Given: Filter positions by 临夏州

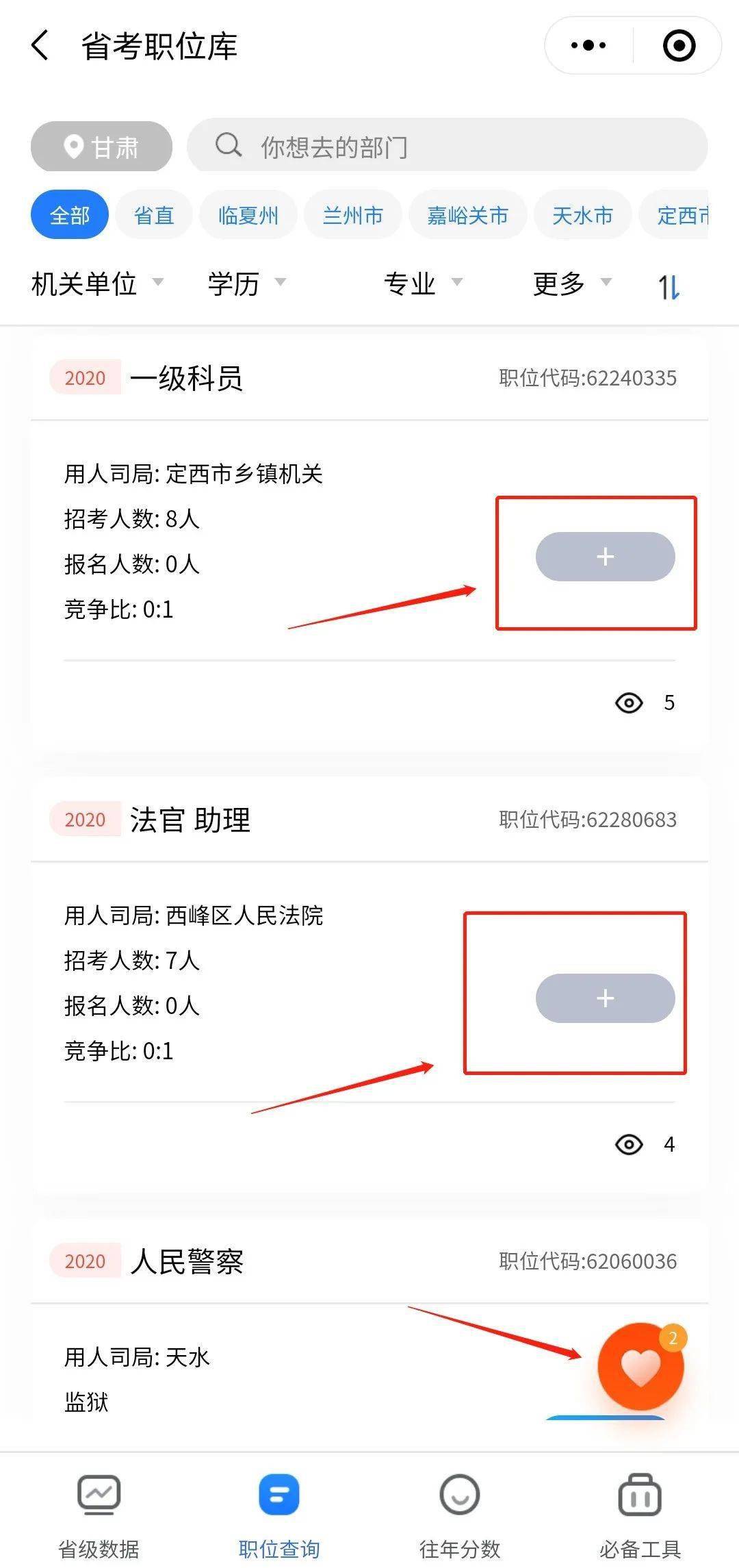Looking at the screenshot, I should tap(248, 216).
